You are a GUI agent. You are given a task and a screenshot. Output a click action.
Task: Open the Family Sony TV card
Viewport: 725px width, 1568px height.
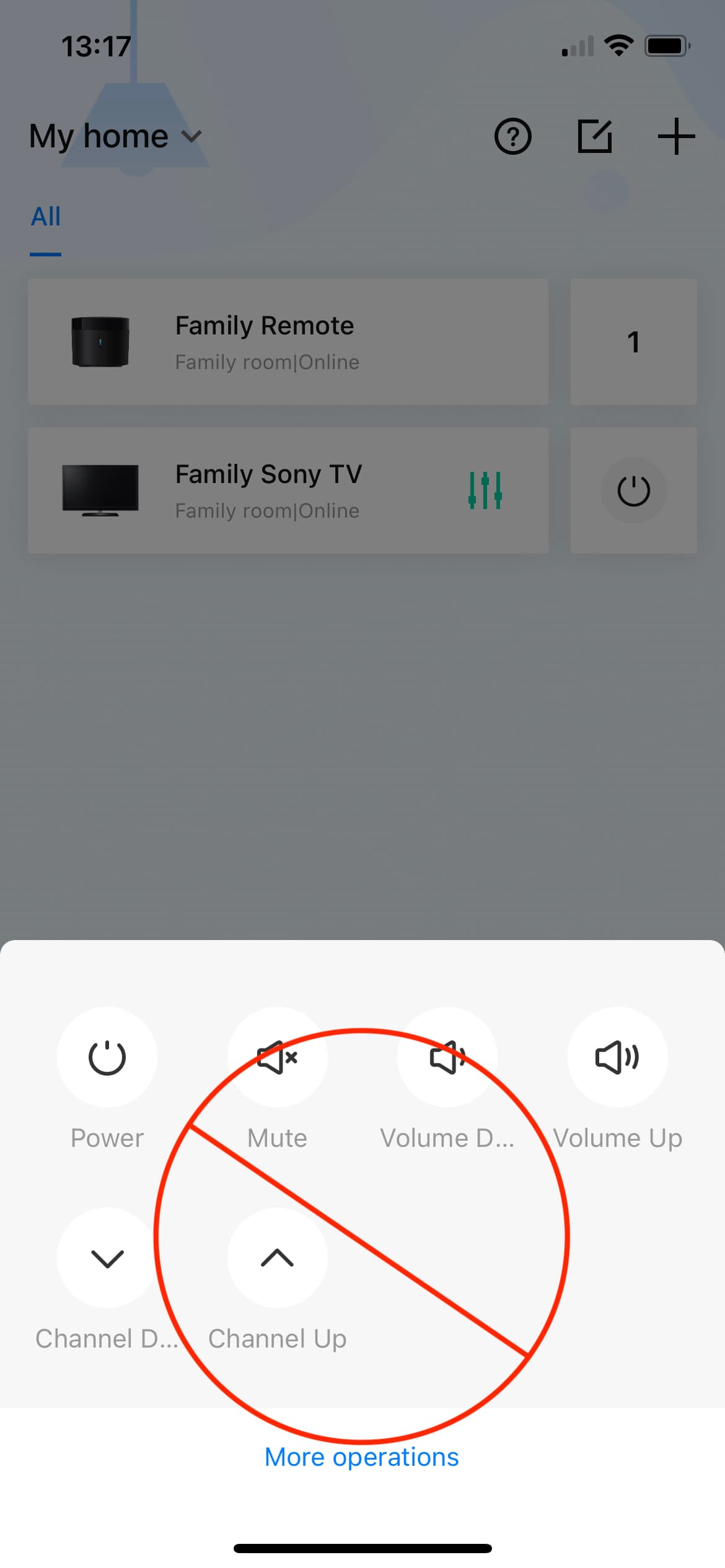tap(248, 490)
